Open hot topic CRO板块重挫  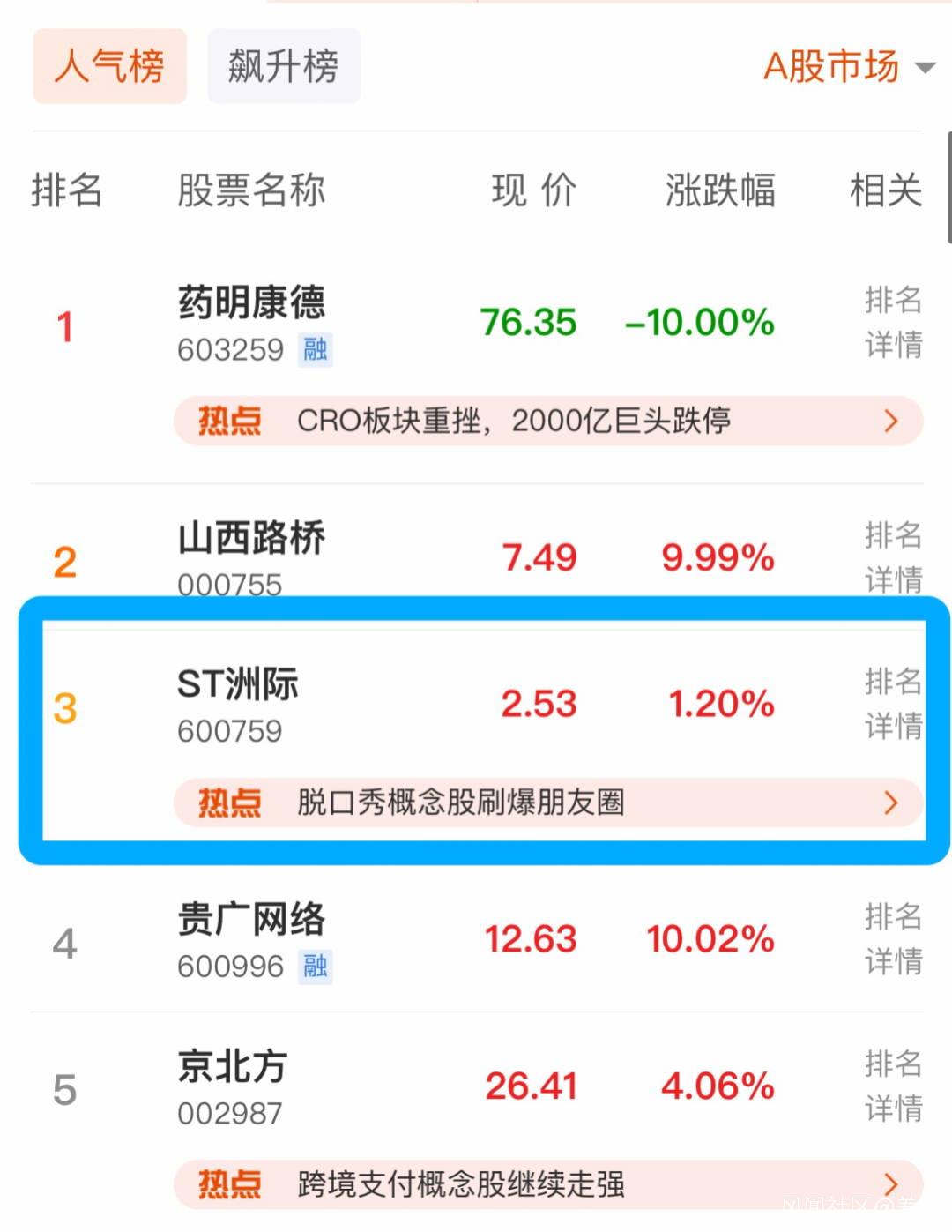[x=547, y=421]
